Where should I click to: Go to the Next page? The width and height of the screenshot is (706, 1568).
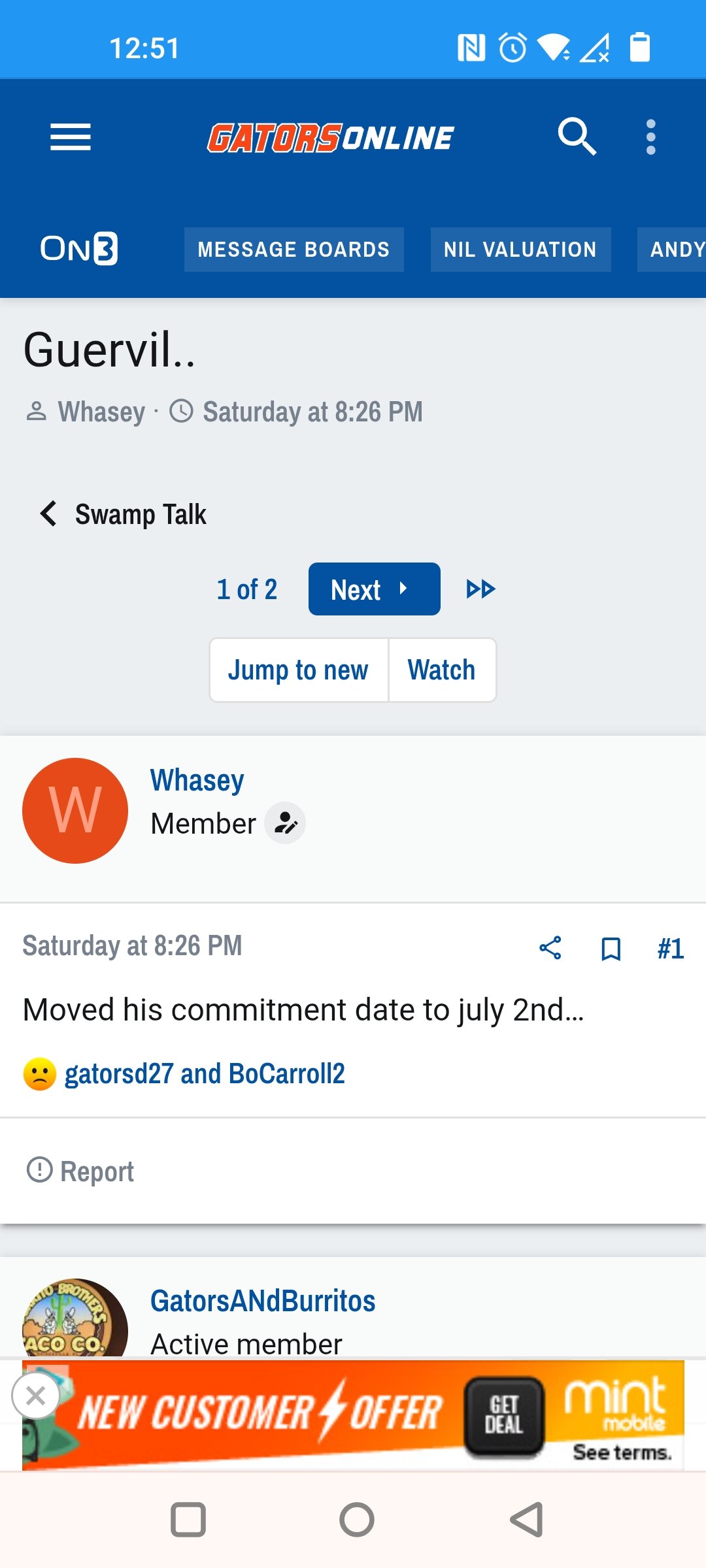[x=374, y=589]
